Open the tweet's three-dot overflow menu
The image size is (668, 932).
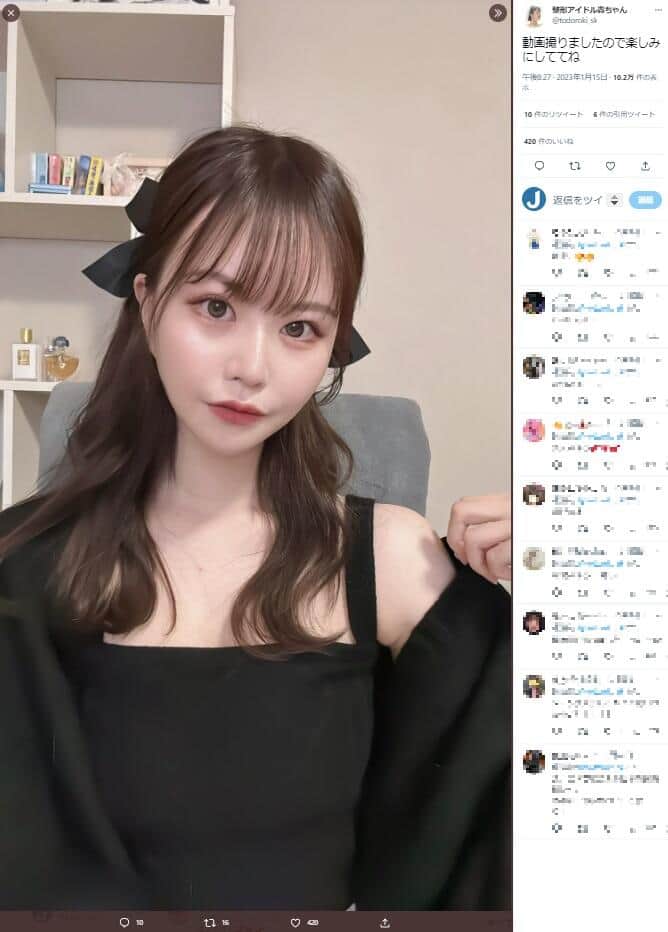coord(657,10)
